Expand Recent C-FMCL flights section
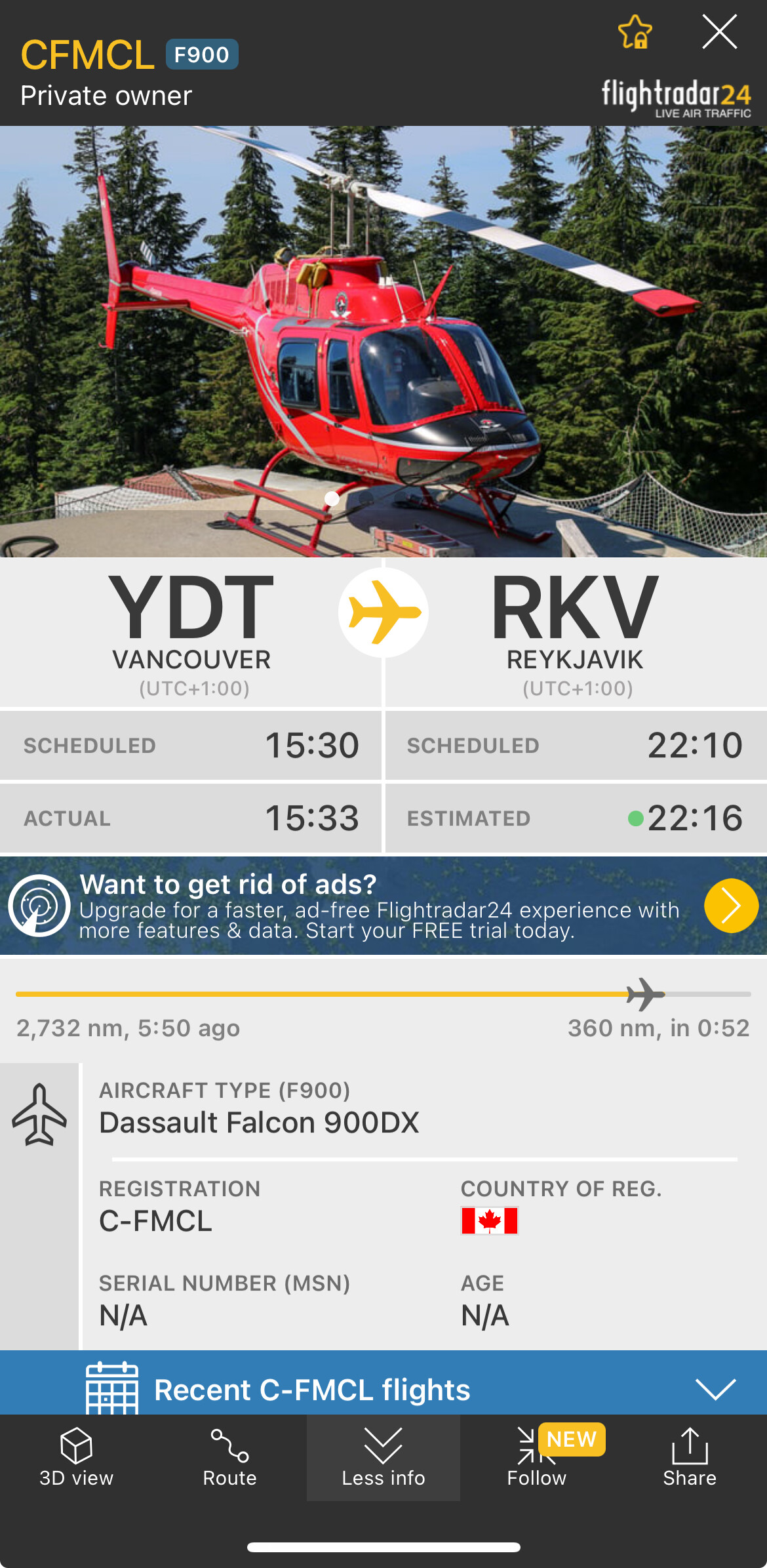Viewport: 767px width, 1568px height. [715, 1387]
